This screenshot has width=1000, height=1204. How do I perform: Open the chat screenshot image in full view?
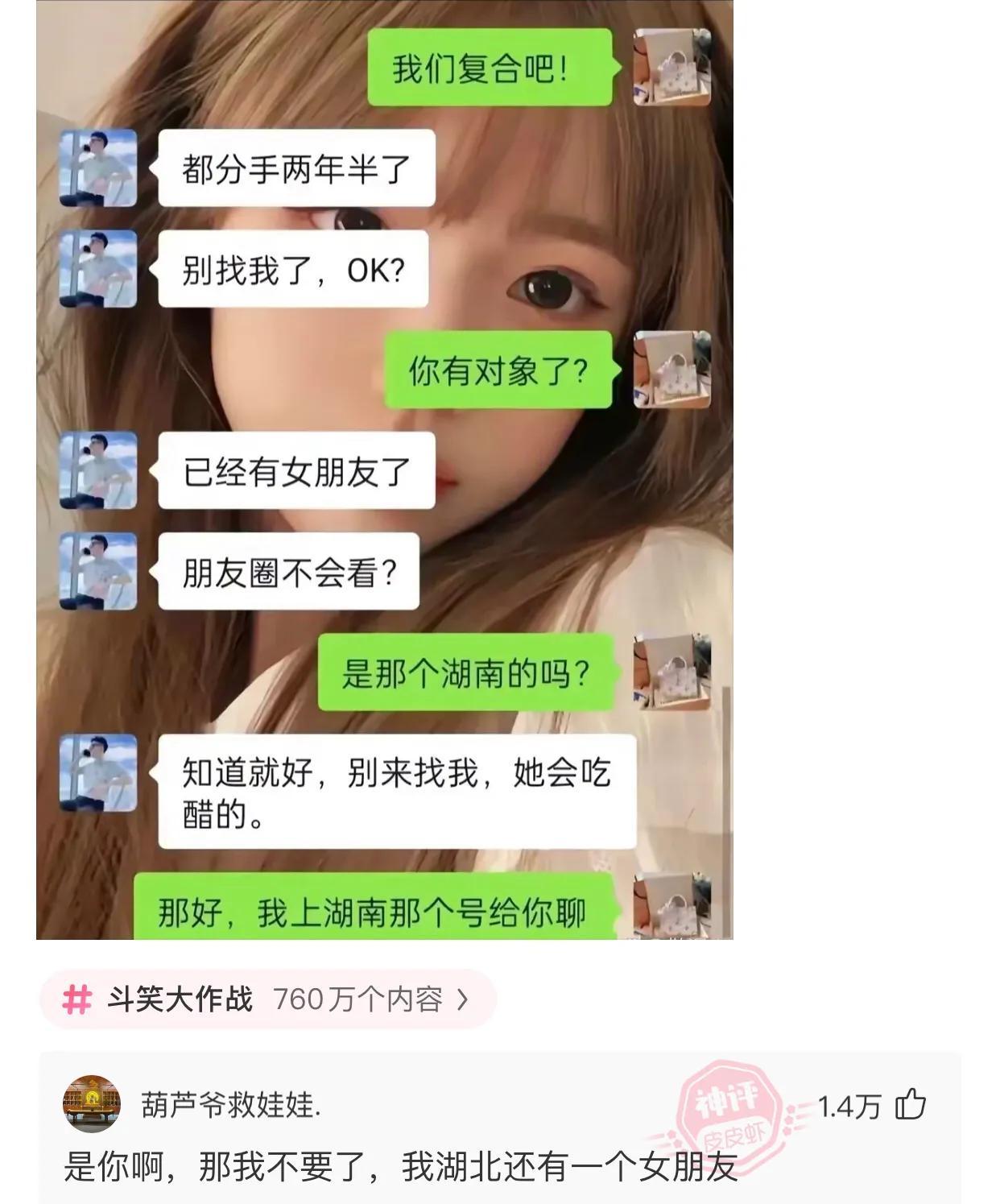click(x=385, y=469)
